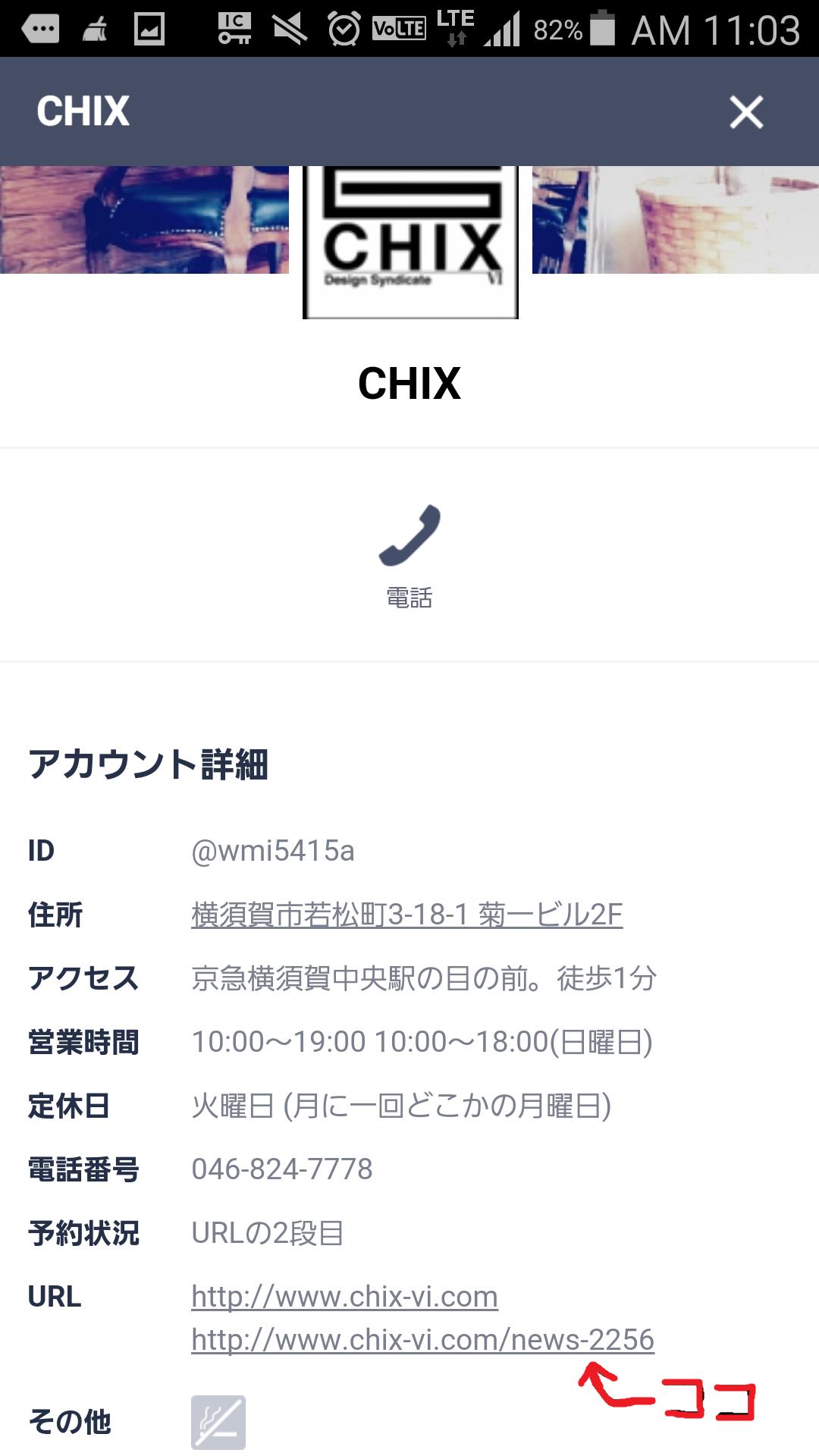Close the CHIX account page
Viewport: 819px width, 1456px height.
746,112
